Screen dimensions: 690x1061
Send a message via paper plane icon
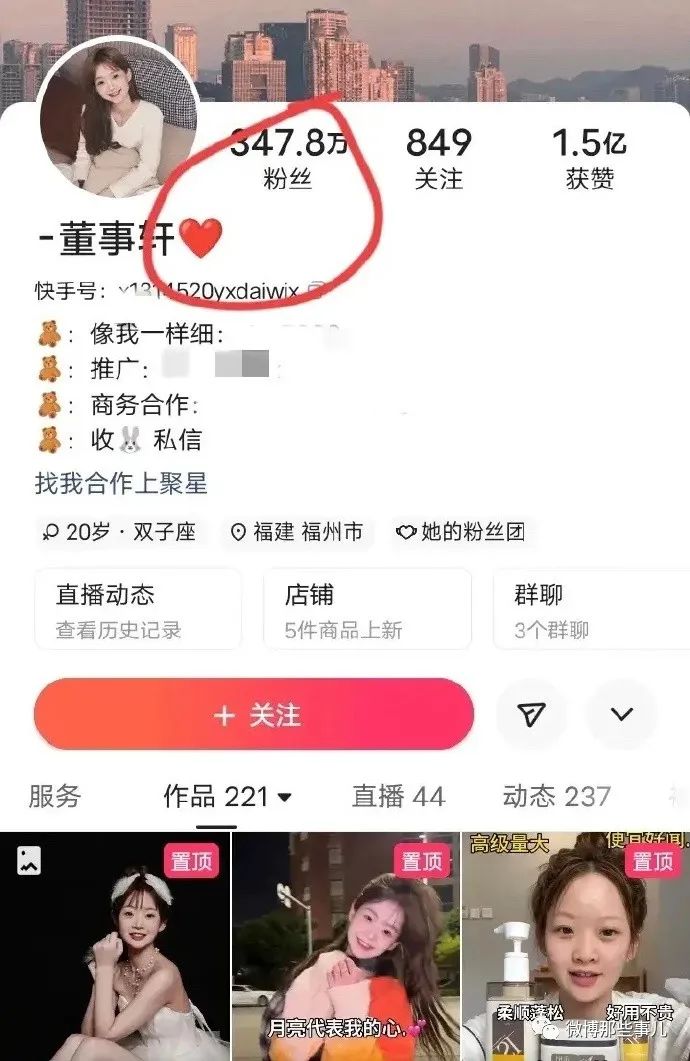pos(531,714)
